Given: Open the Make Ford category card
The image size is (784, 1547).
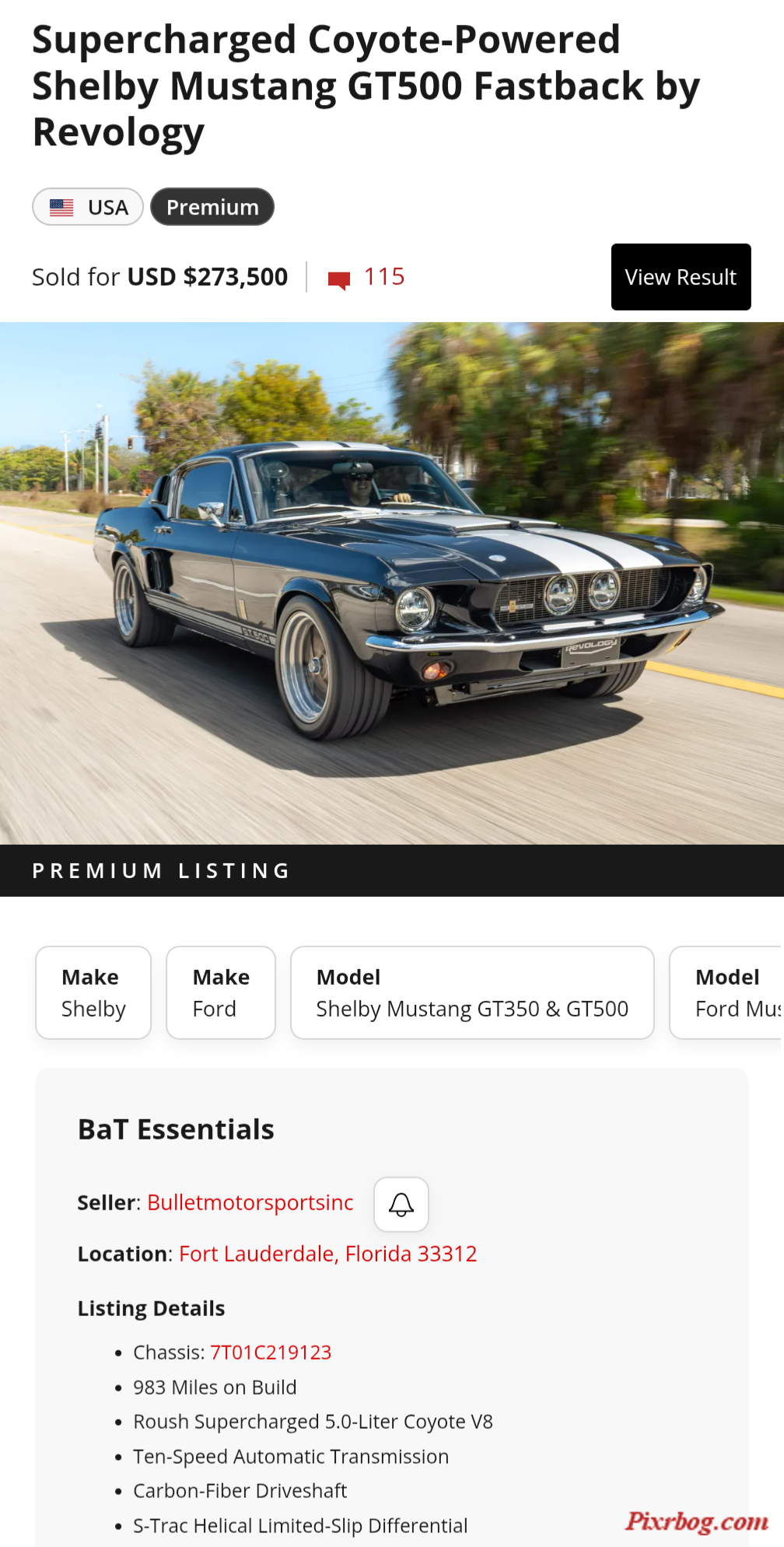Looking at the screenshot, I should (x=221, y=992).
